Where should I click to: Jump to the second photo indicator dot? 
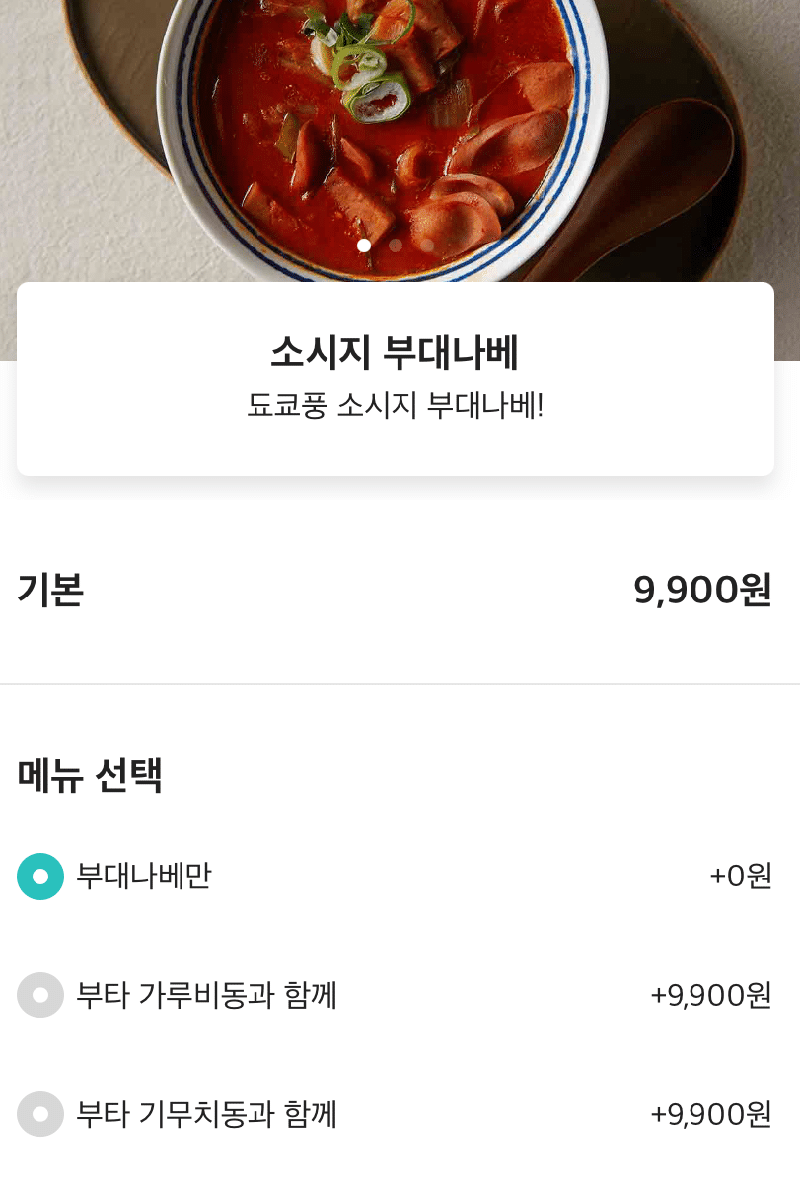coord(396,245)
